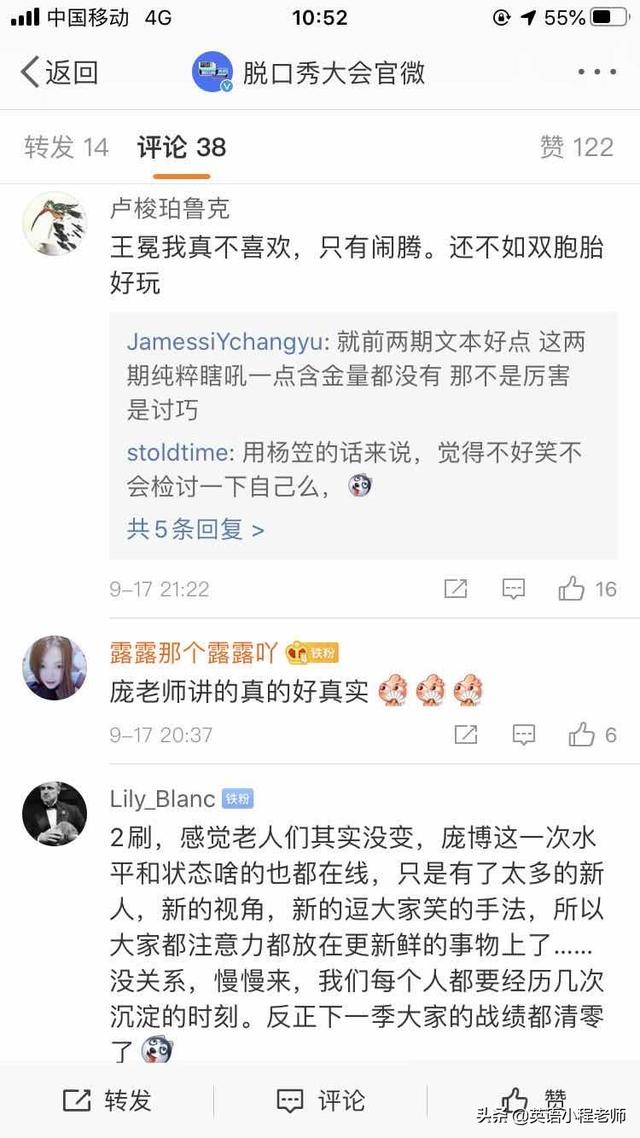Tap 转发 in the bottom bar
Viewport: 640px width, 1138px height.
click(107, 1100)
